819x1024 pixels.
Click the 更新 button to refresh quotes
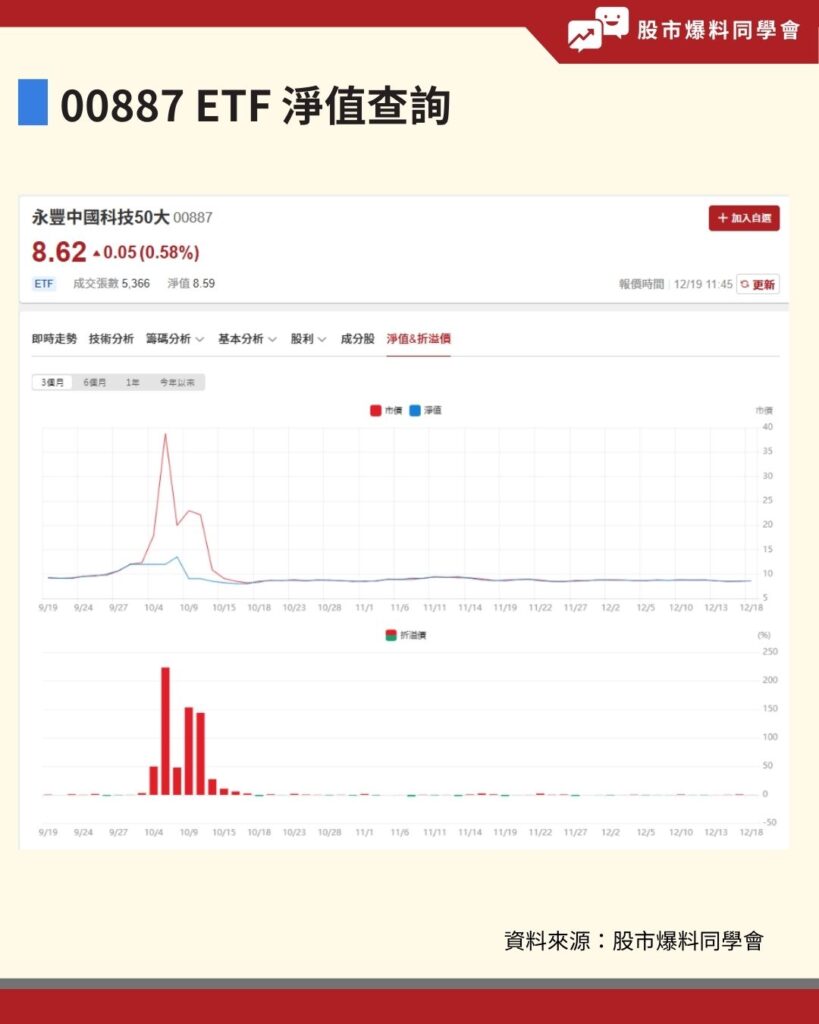coord(764,285)
